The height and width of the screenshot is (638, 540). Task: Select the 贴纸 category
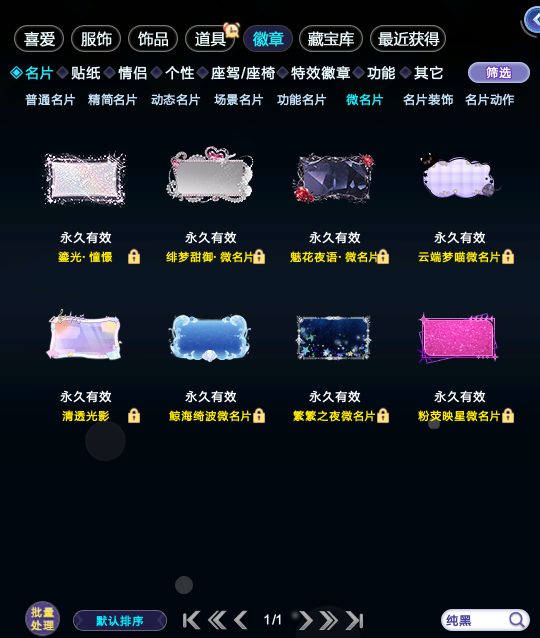pyautogui.click(x=85, y=73)
